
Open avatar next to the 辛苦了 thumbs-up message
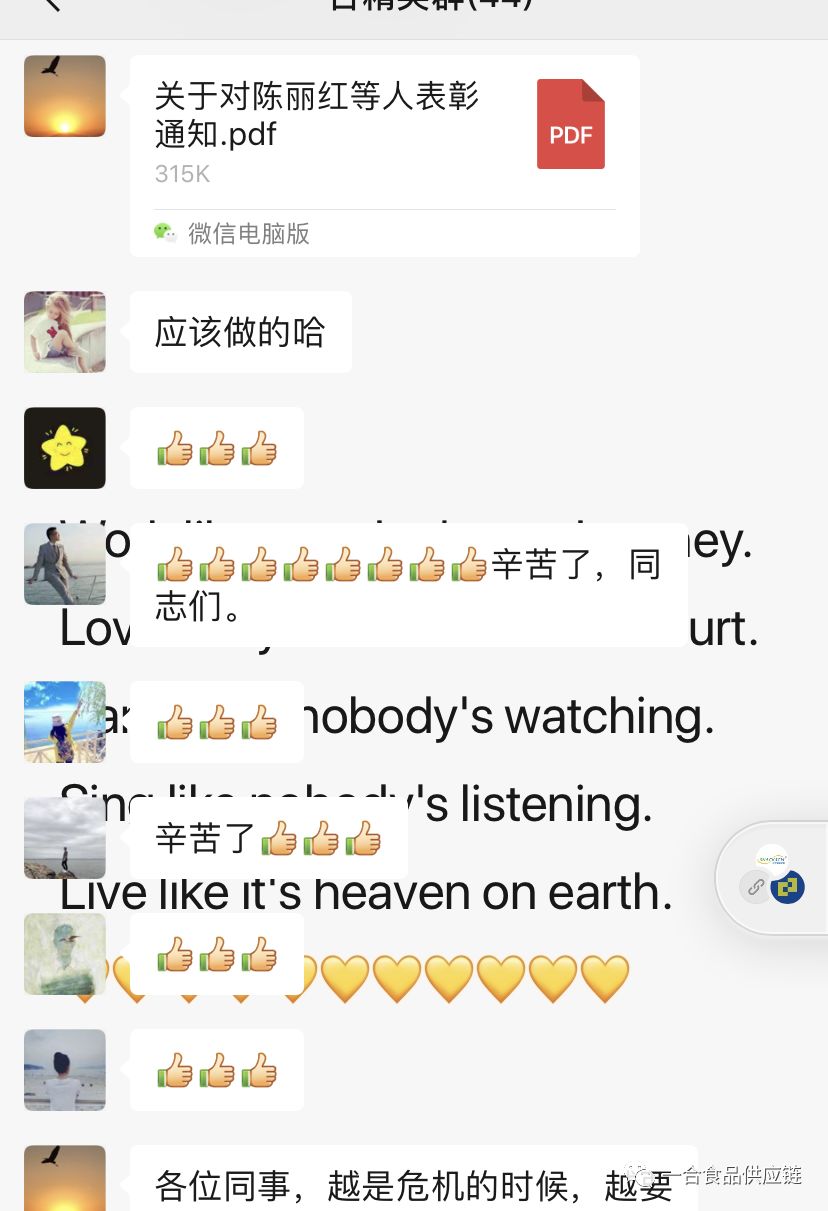(65, 838)
